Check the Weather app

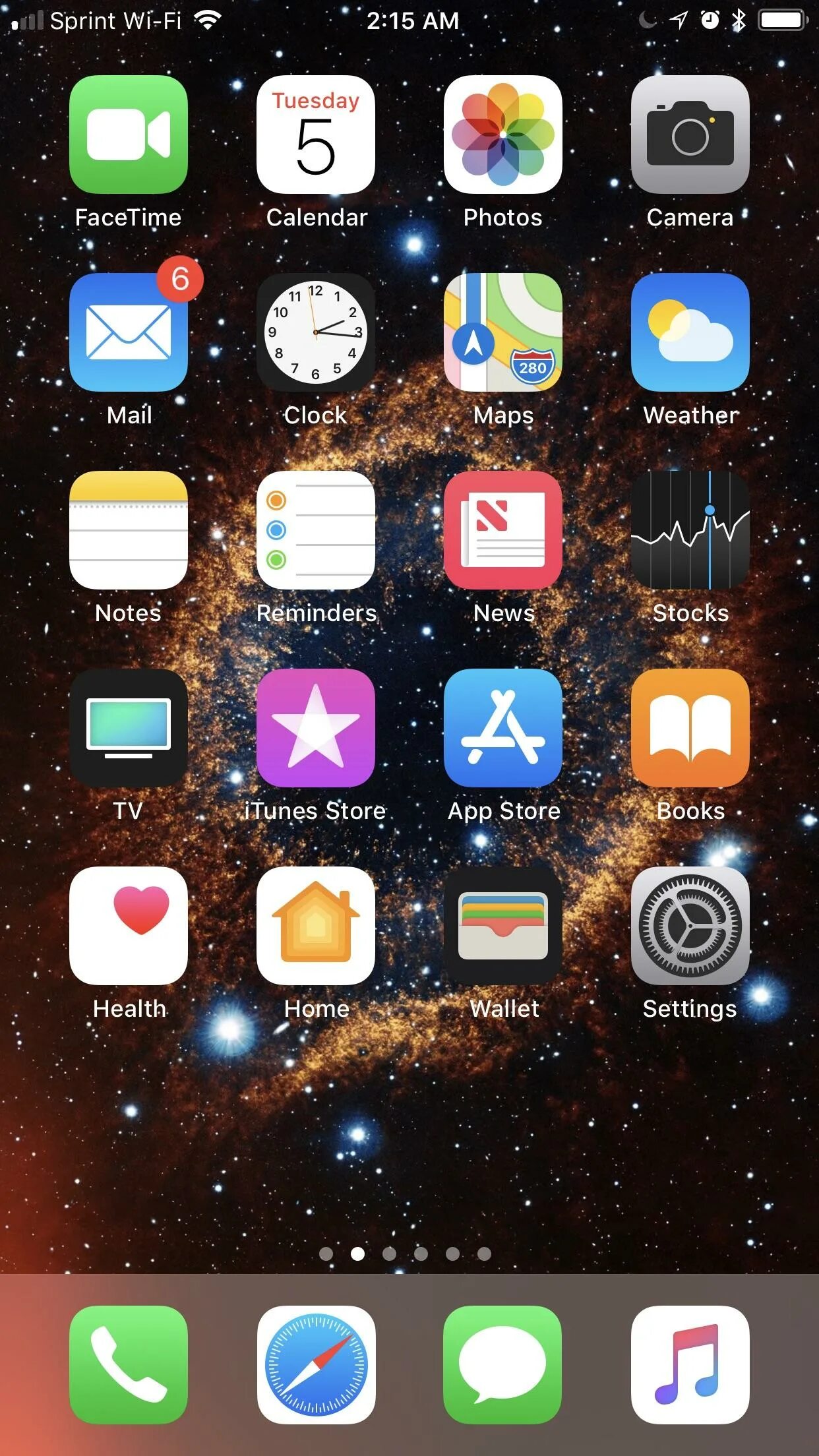690,332
